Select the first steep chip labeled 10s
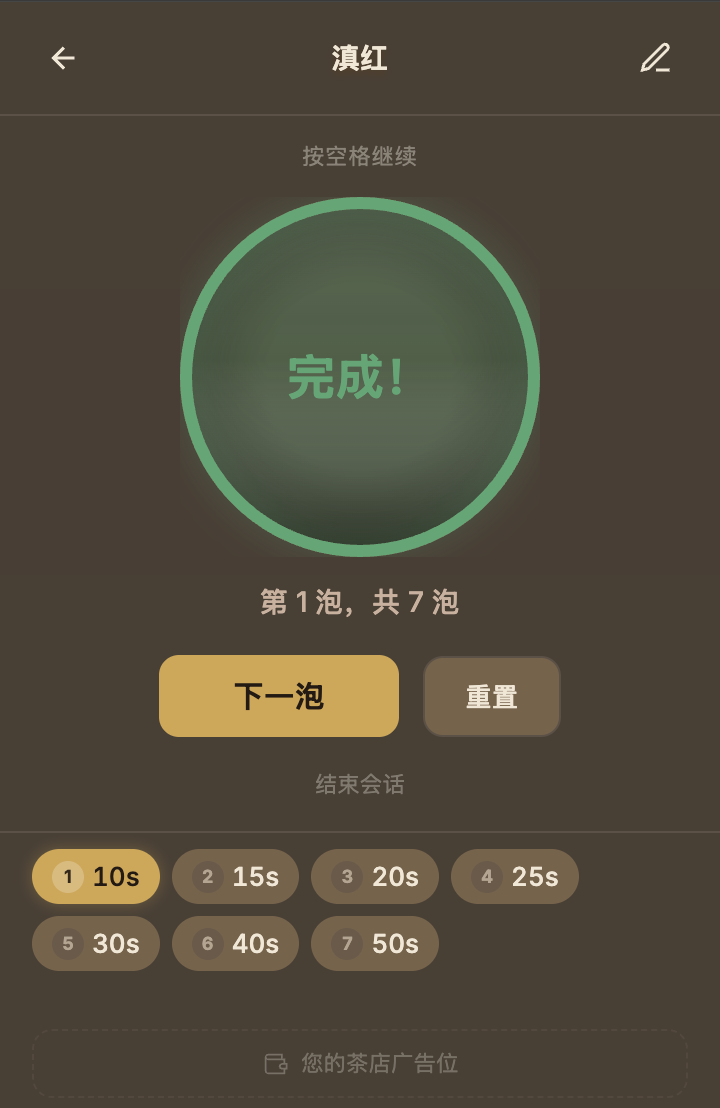The height and width of the screenshot is (1108, 720). [95, 876]
